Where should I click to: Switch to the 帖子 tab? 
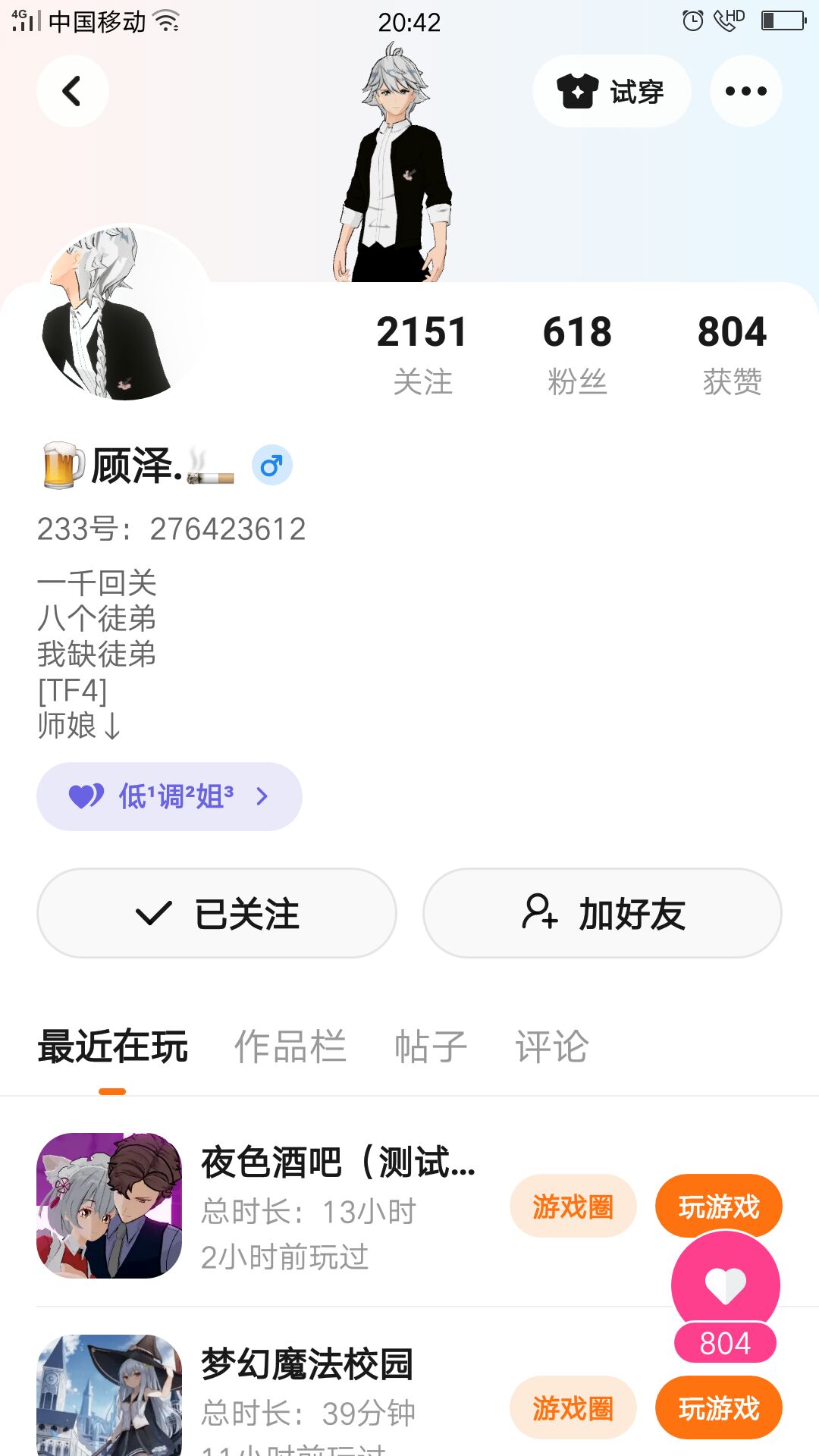pos(430,1046)
